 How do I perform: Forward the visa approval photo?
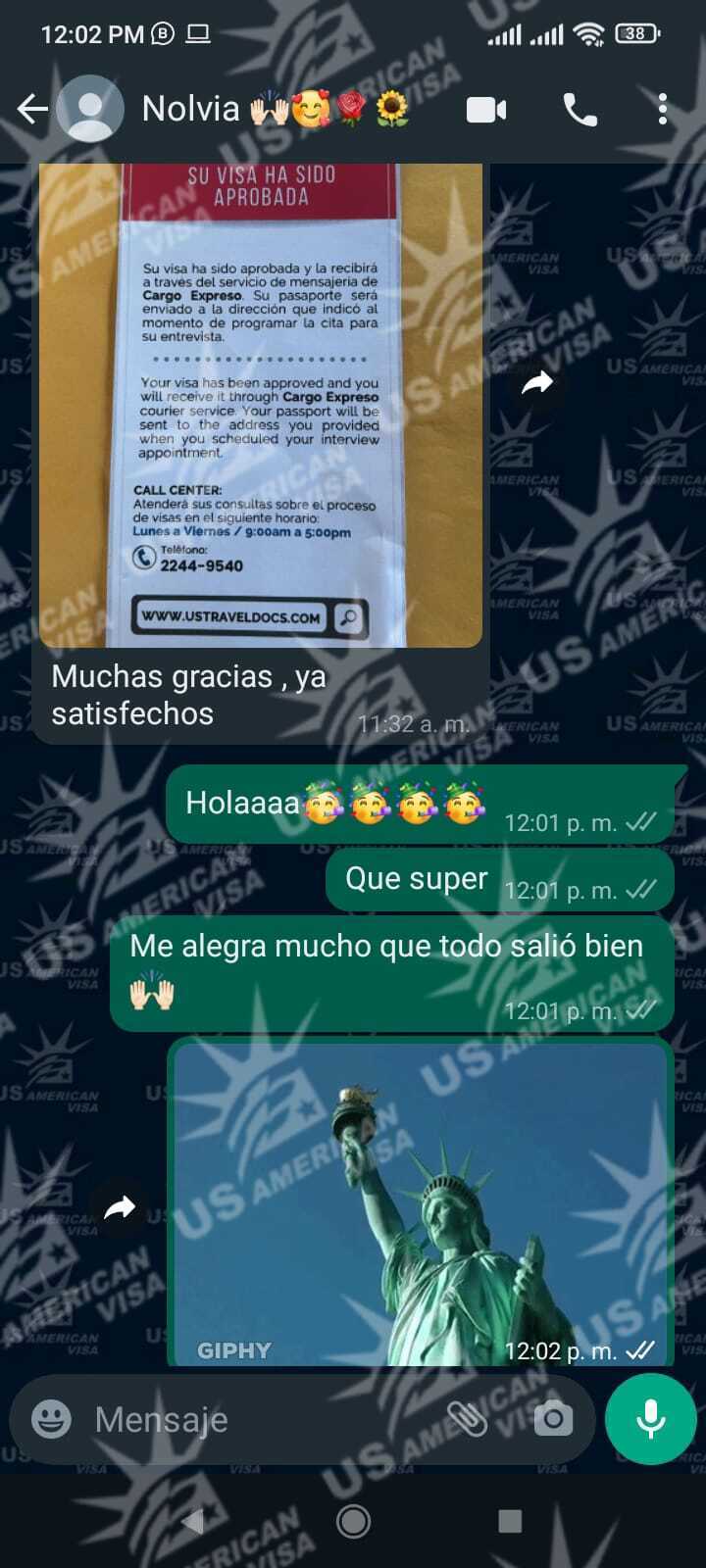537,383
